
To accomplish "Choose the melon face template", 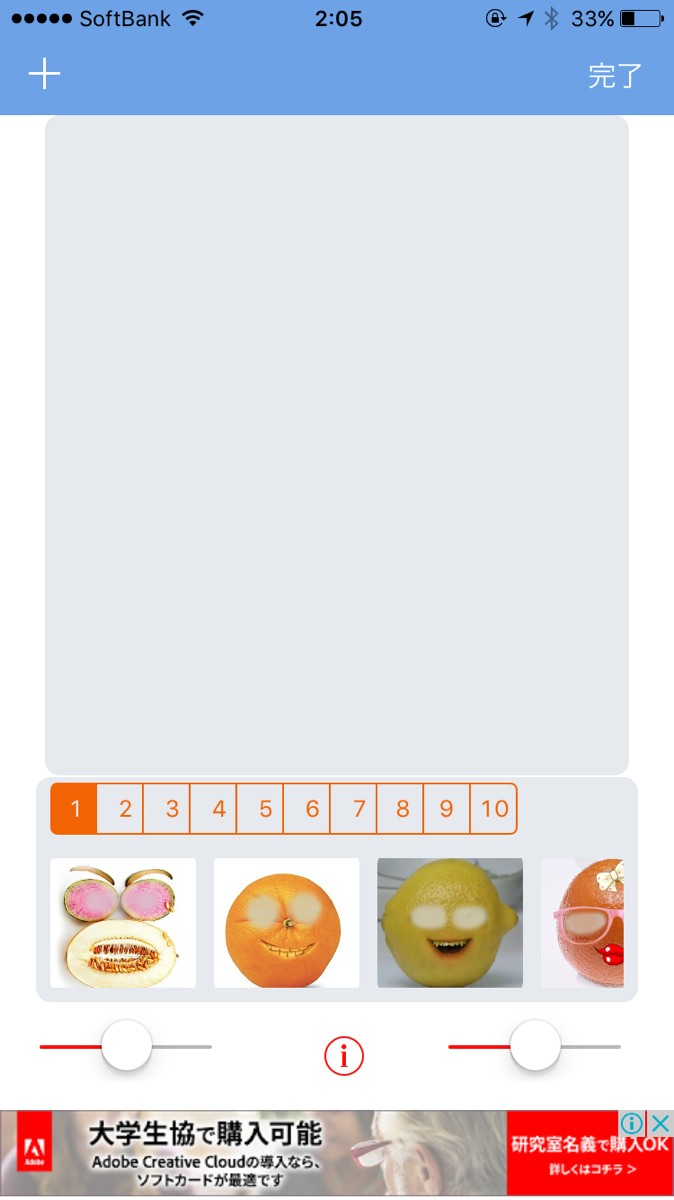I will pyautogui.click(x=123, y=923).
